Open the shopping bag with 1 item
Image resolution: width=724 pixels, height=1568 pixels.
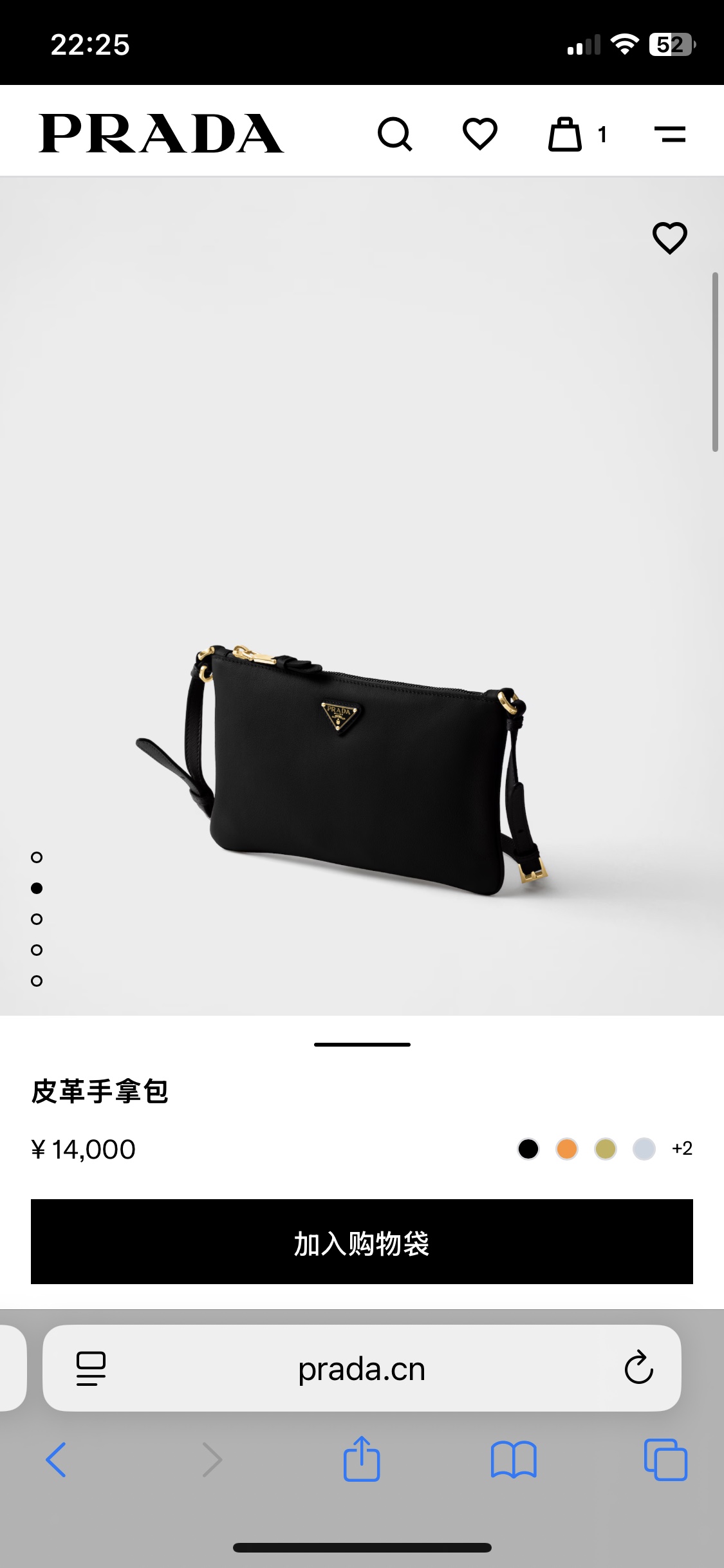tap(577, 134)
